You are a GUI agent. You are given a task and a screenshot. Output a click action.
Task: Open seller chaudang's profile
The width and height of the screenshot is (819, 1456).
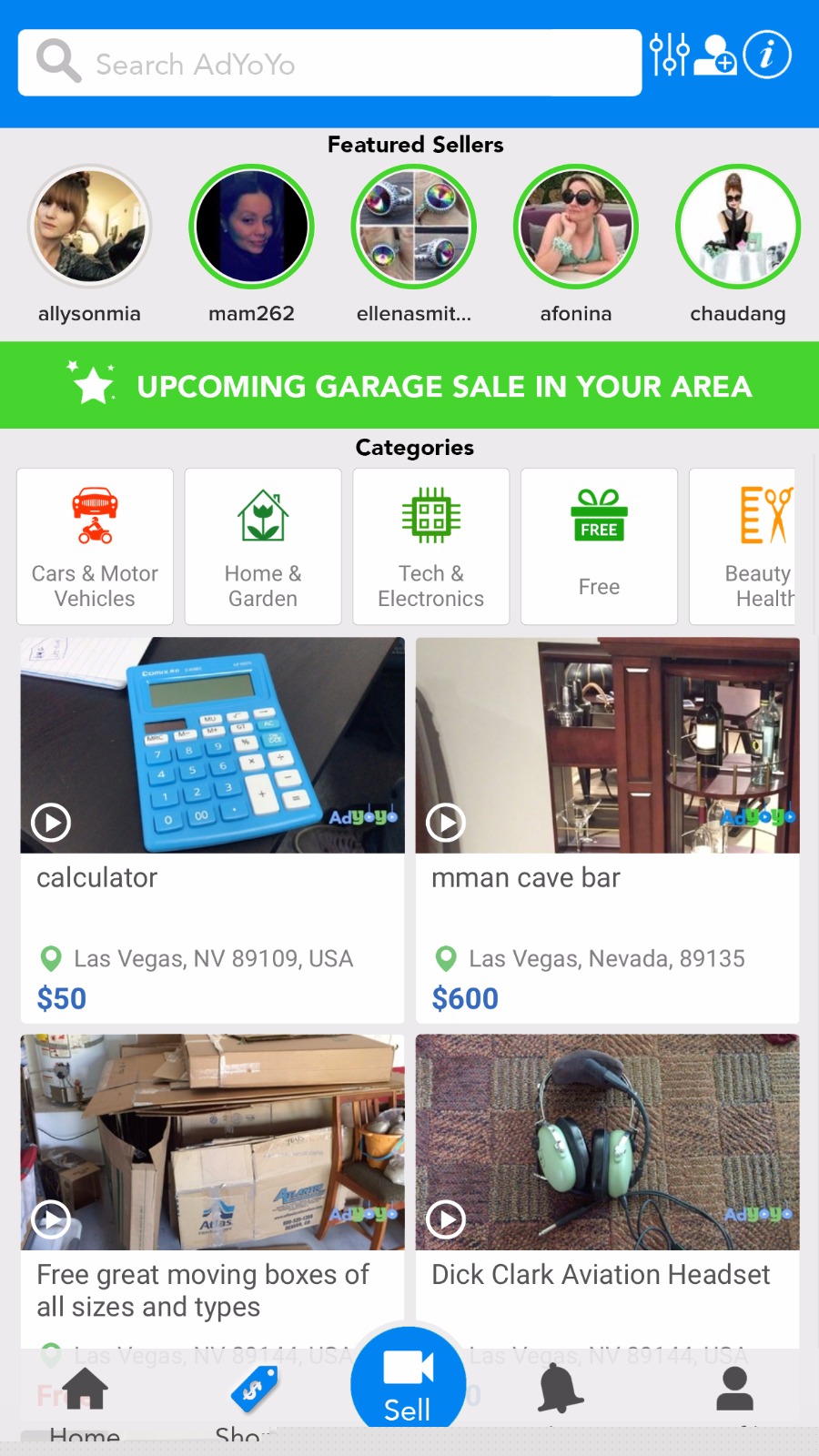(x=737, y=227)
